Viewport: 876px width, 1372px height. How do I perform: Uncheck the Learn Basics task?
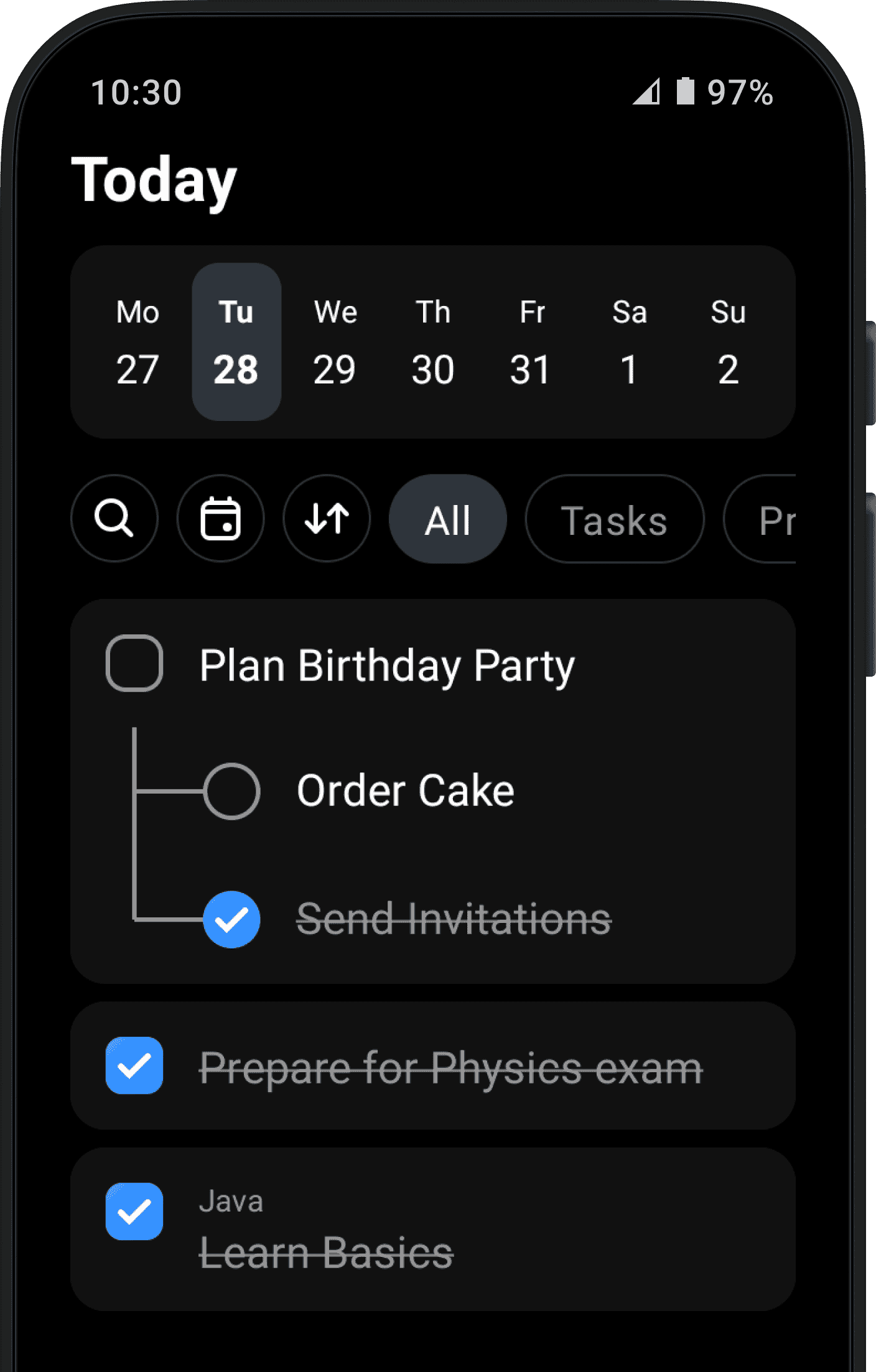(133, 1212)
